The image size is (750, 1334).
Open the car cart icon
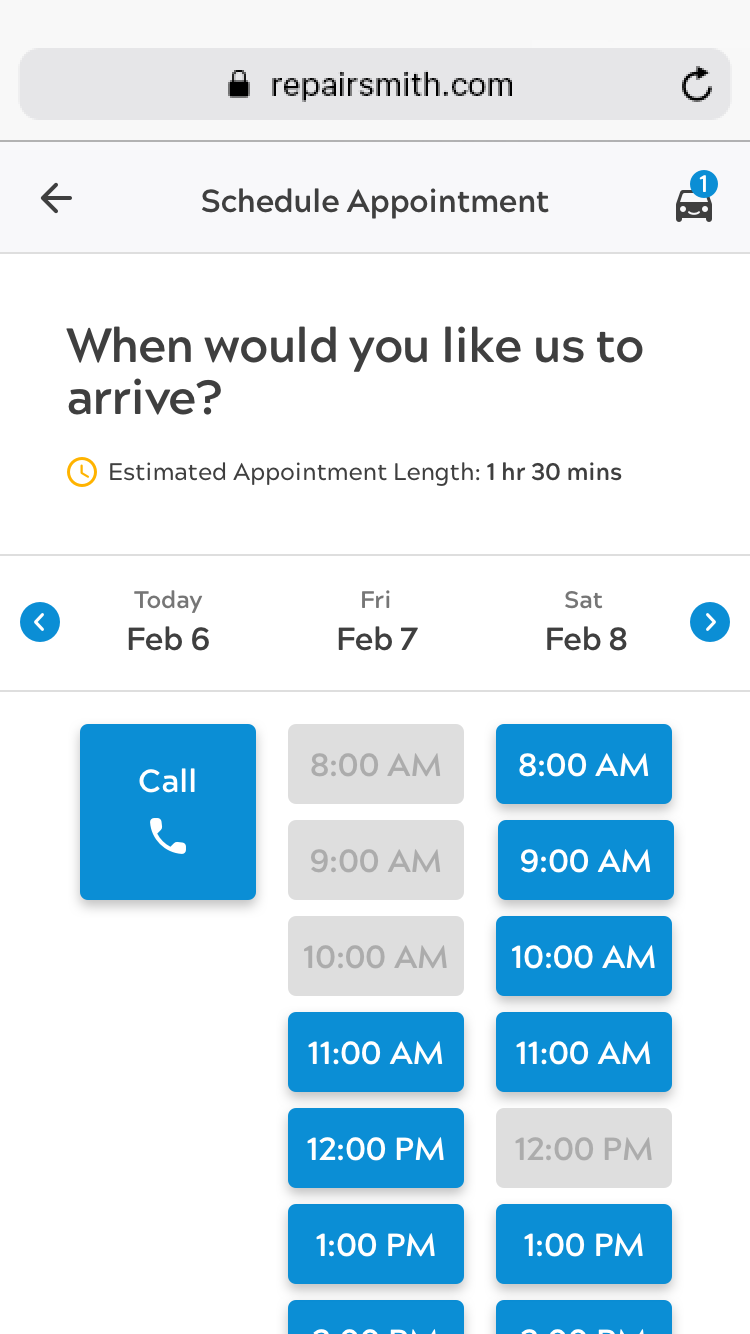pyautogui.click(x=694, y=202)
